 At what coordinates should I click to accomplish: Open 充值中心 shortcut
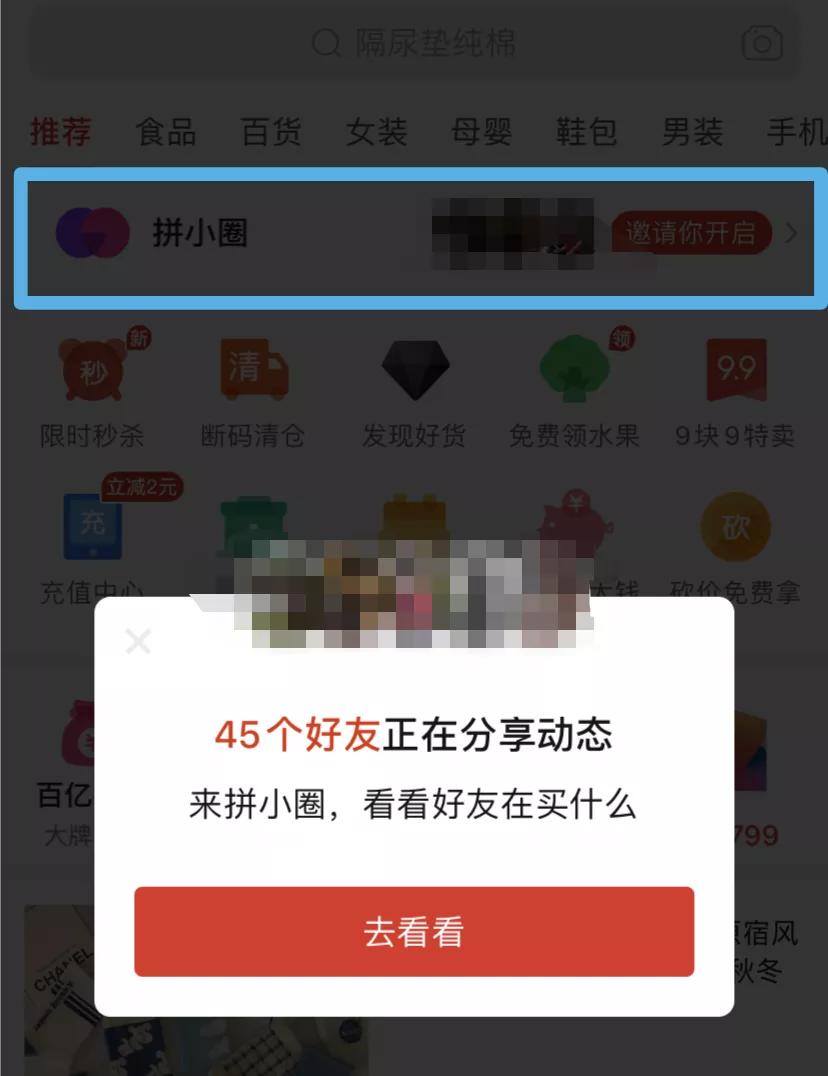tap(93, 546)
